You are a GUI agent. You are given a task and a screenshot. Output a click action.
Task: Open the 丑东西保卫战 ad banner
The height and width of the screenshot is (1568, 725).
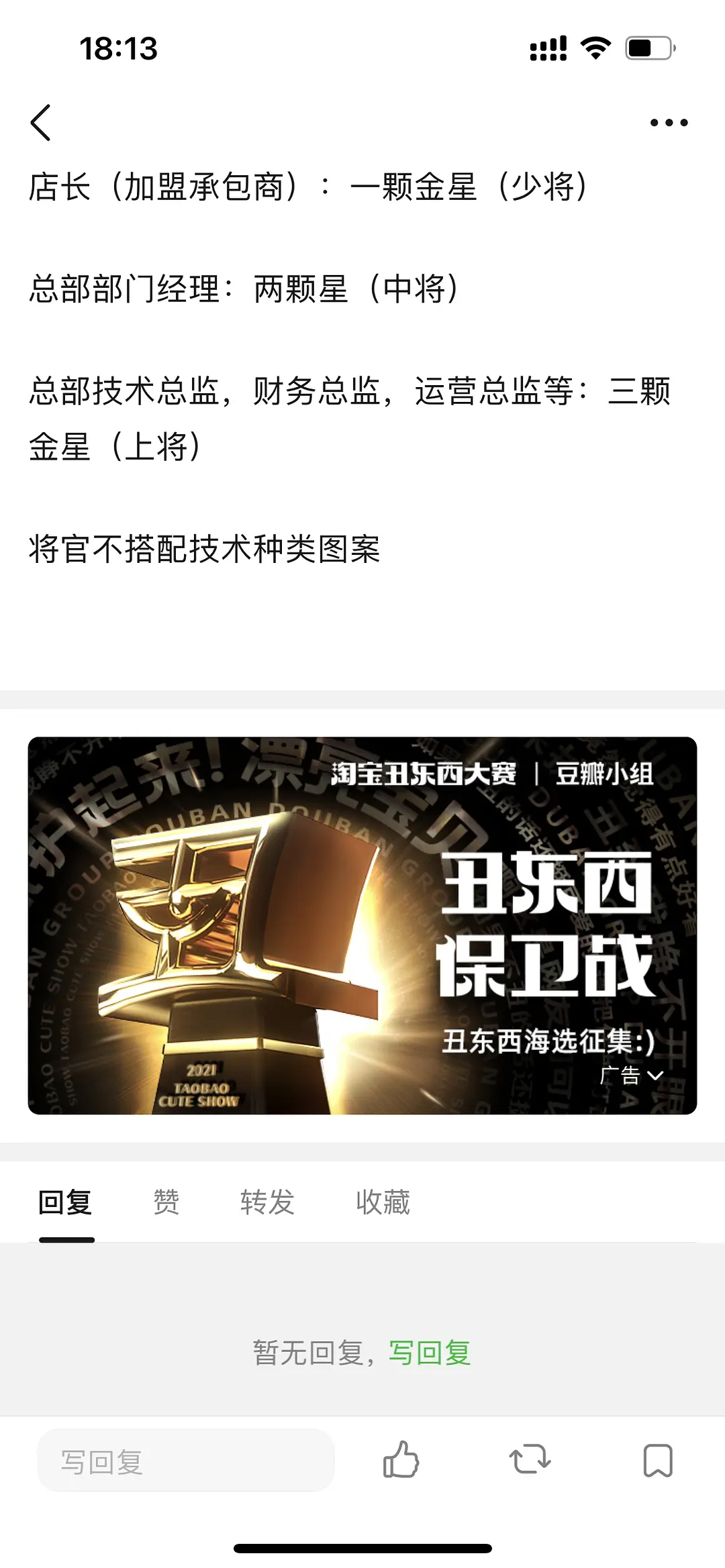point(362,925)
